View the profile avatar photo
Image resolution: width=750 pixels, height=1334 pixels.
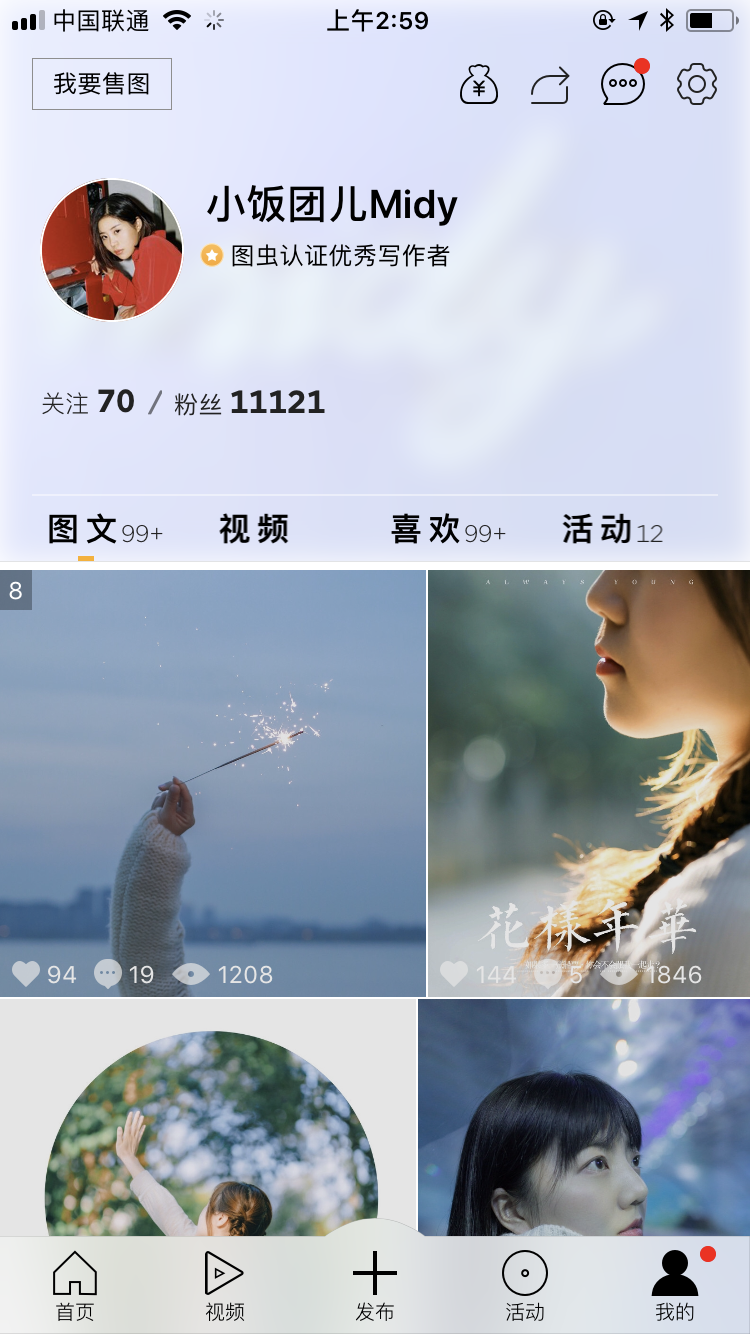click(x=112, y=250)
